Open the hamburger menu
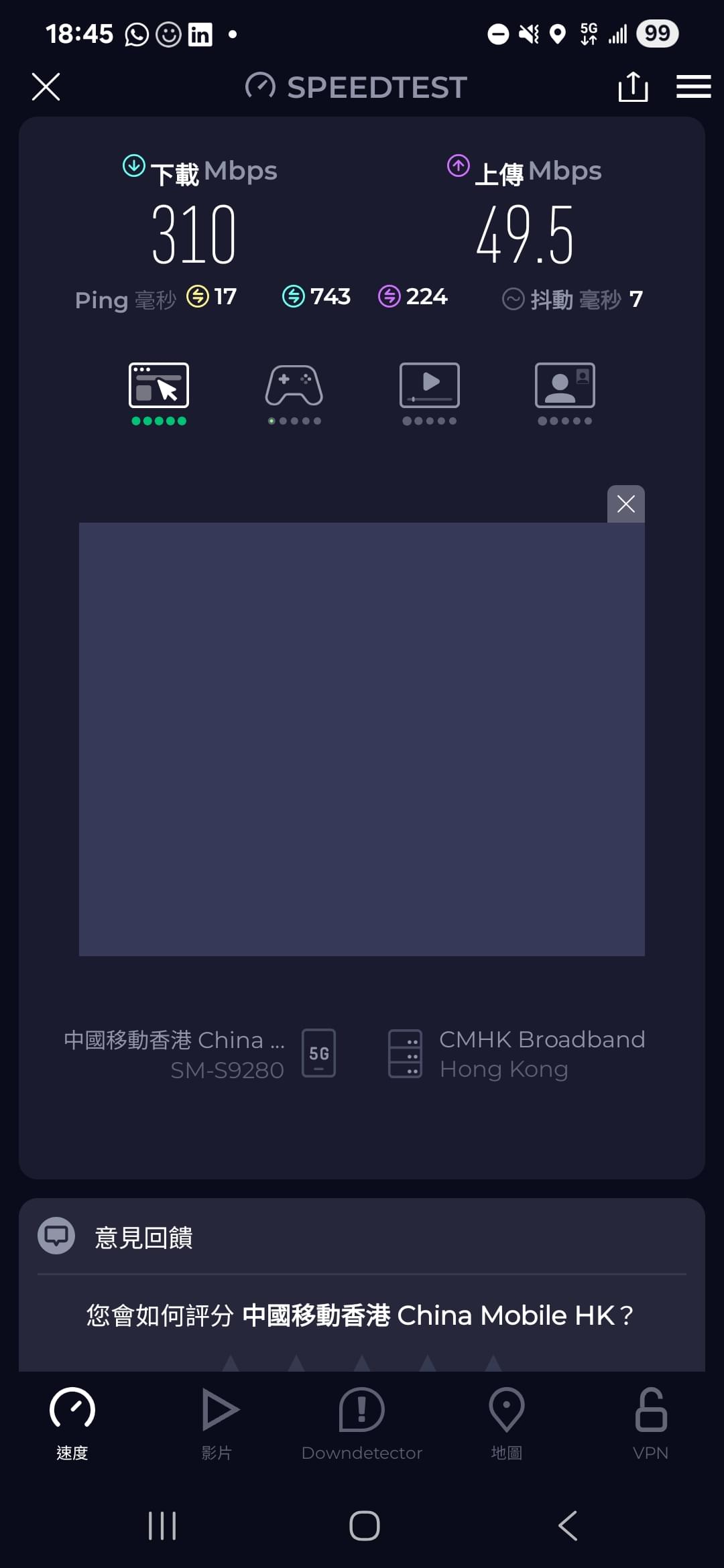This screenshot has width=724, height=1568. 693,87
